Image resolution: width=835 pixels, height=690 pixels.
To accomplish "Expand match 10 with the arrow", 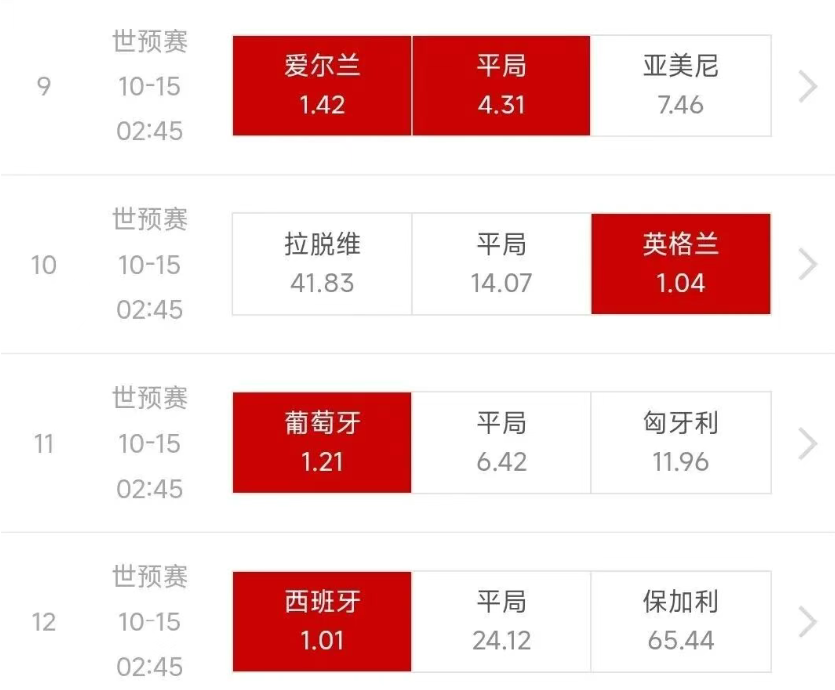I will (x=808, y=265).
